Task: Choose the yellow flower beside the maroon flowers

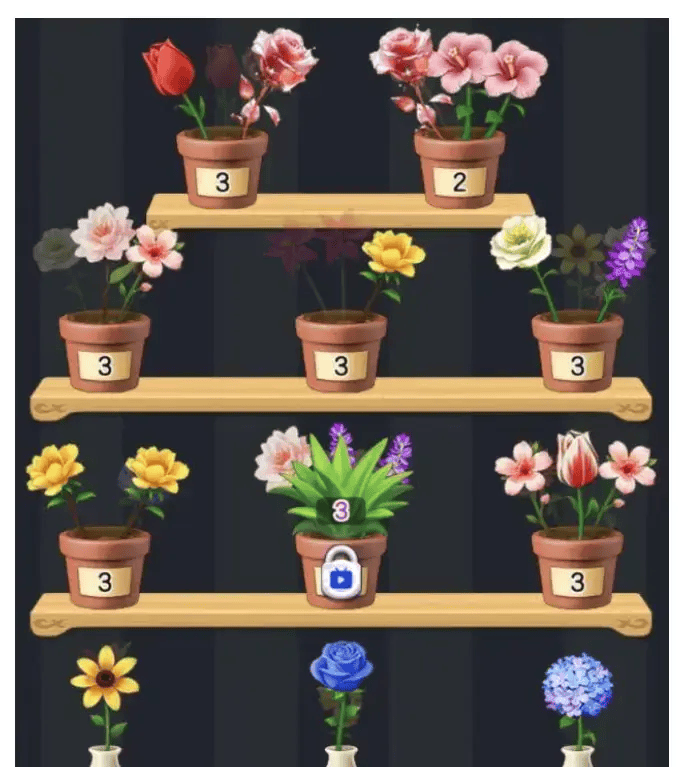Action: point(393,253)
